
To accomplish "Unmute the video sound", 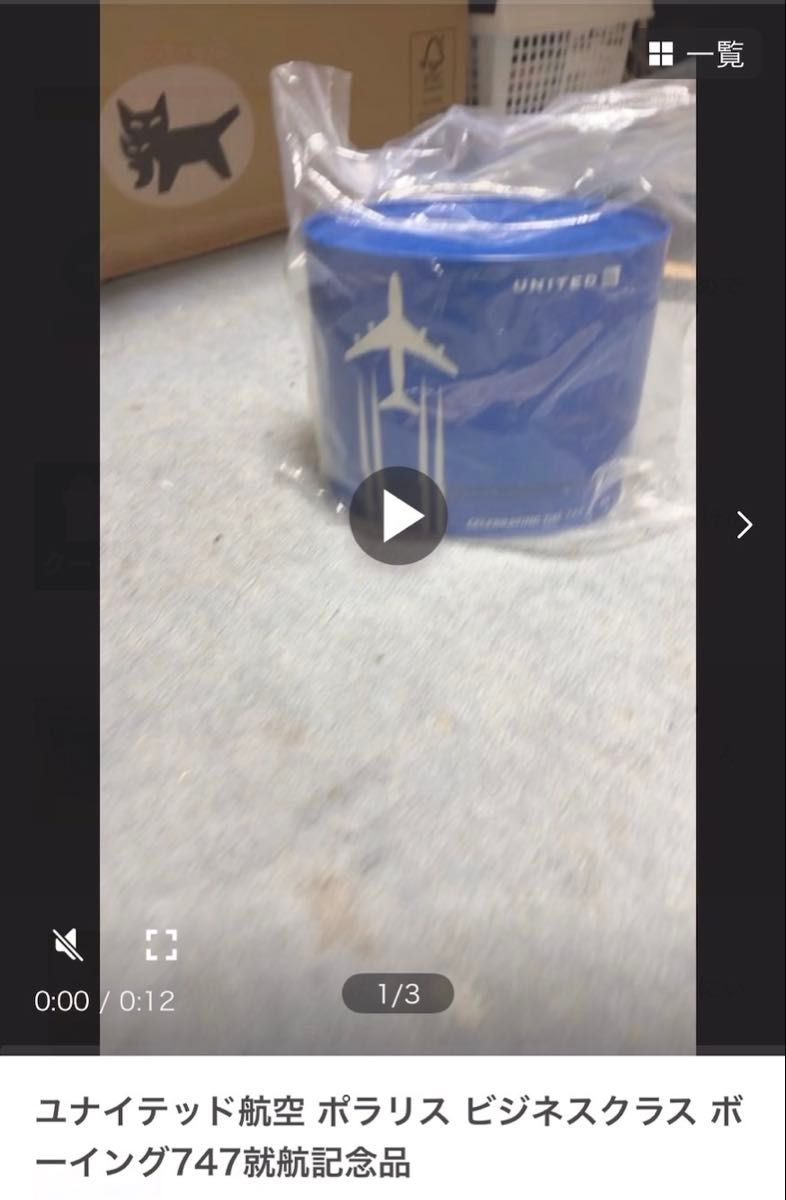I will (x=67, y=943).
